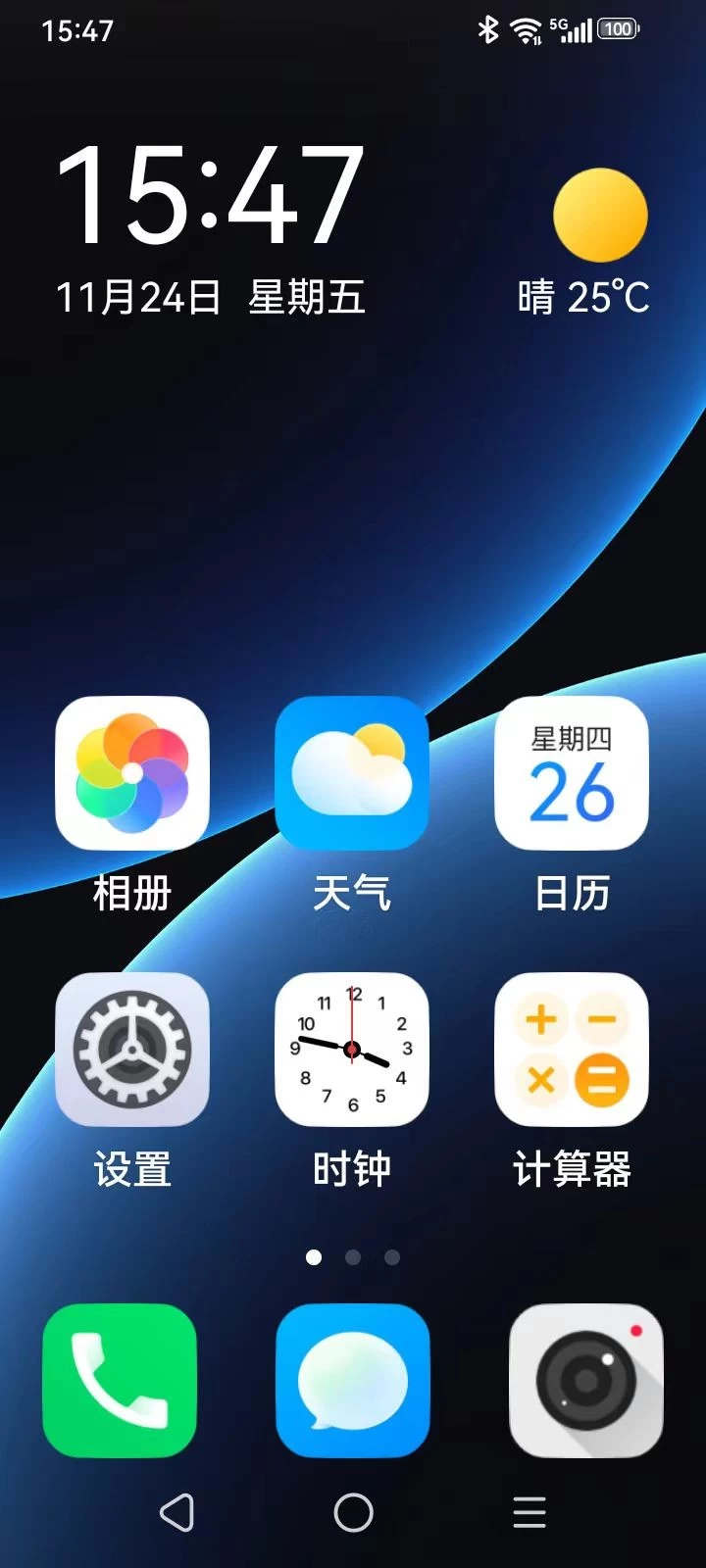Open the 晴 25°C weather widget
706x1568 pixels.
coord(588,240)
